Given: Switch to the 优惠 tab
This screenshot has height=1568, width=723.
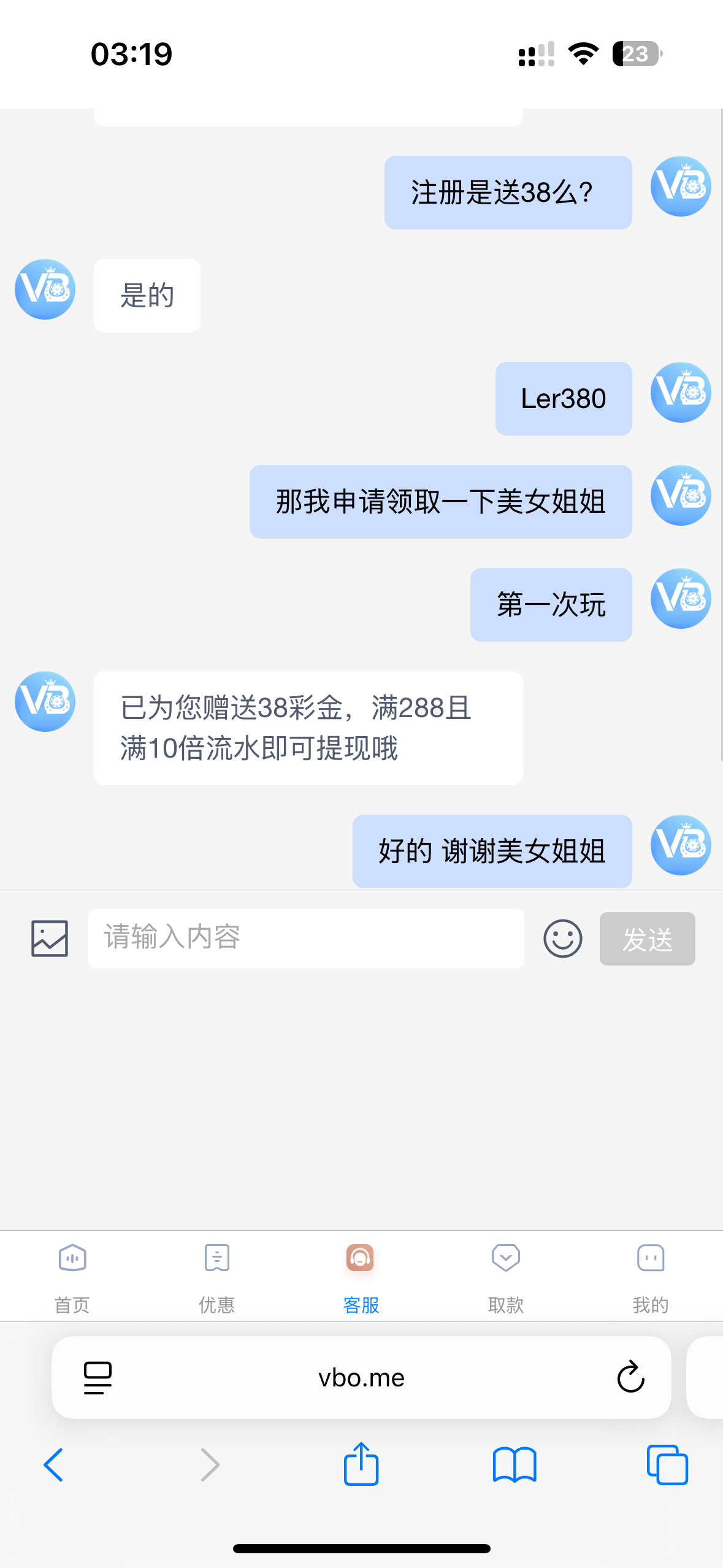Looking at the screenshot, I should click(217, 1278).
